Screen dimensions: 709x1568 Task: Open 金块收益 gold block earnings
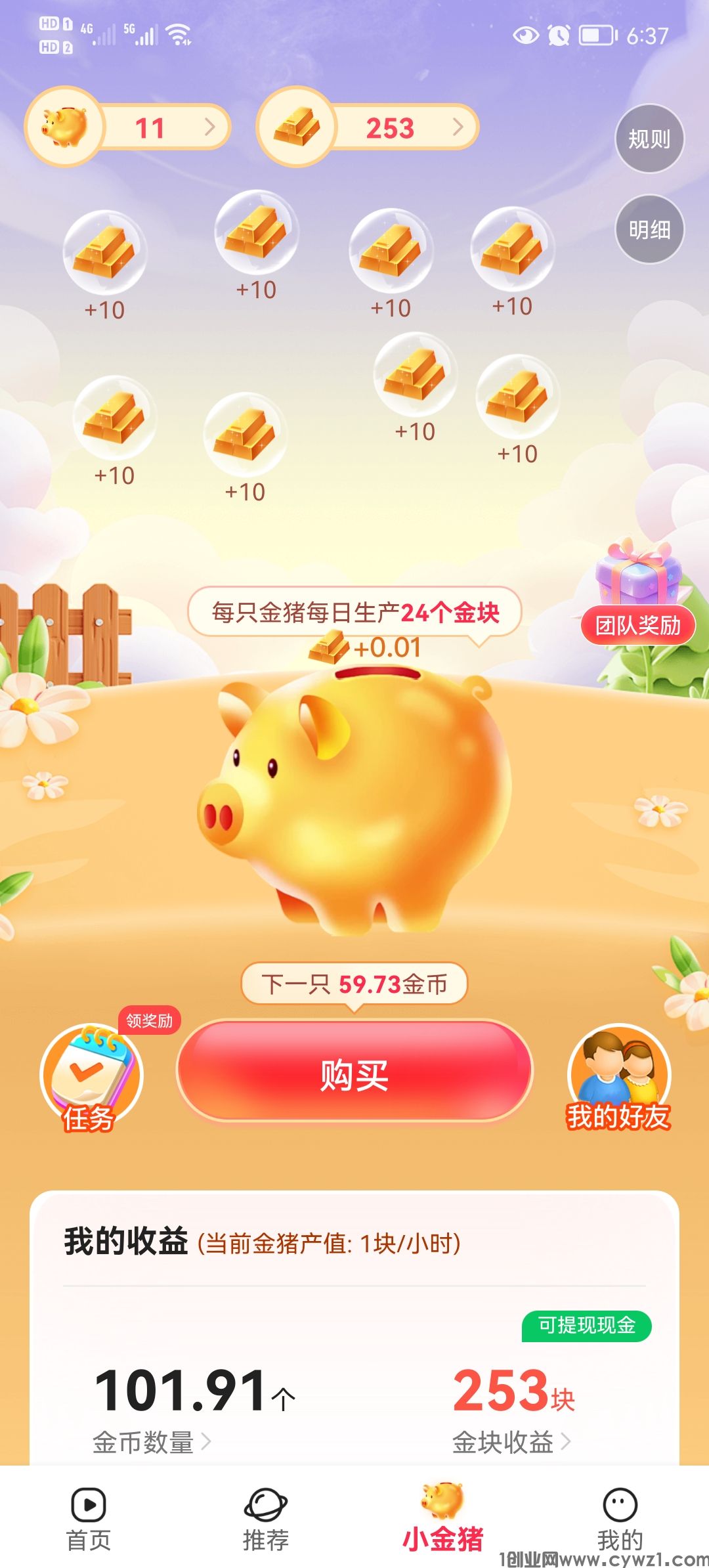(511, 1442)
